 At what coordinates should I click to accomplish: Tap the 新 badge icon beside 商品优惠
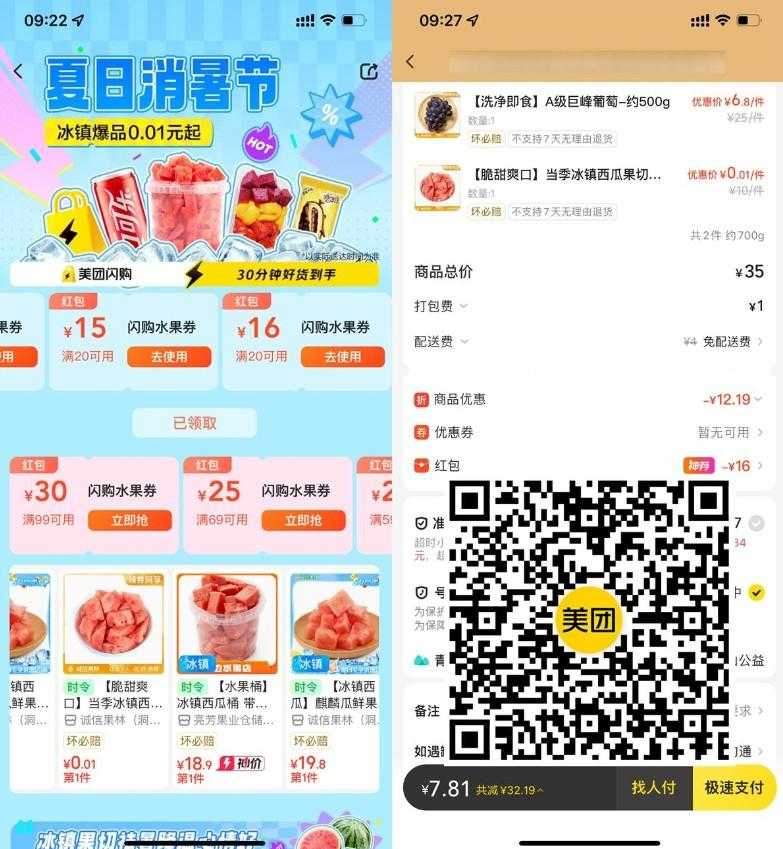tap(422, 399)
